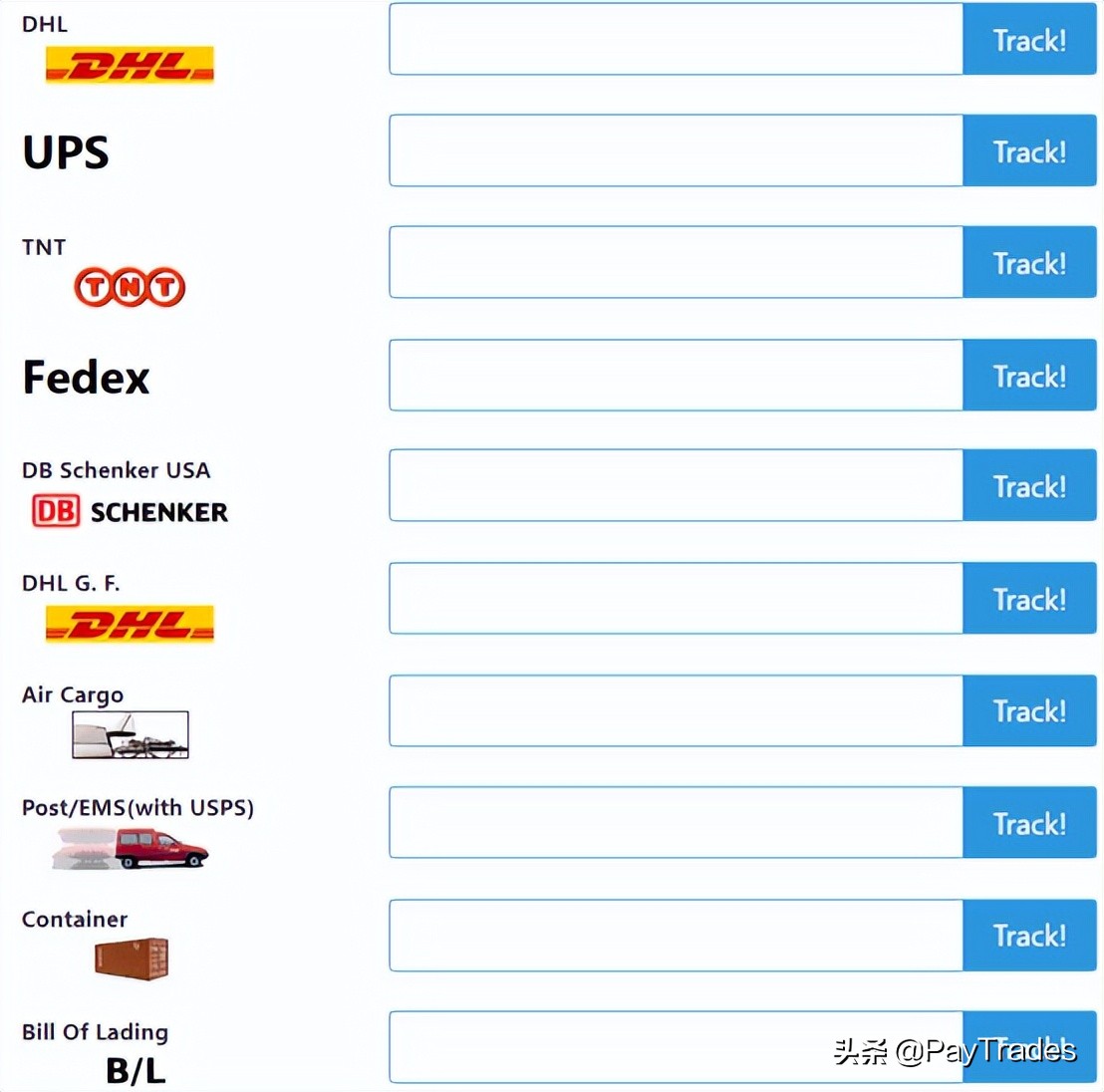Focus the Air Cargo tracking field
1104x1092 pixels.
(x=676, y=710)
